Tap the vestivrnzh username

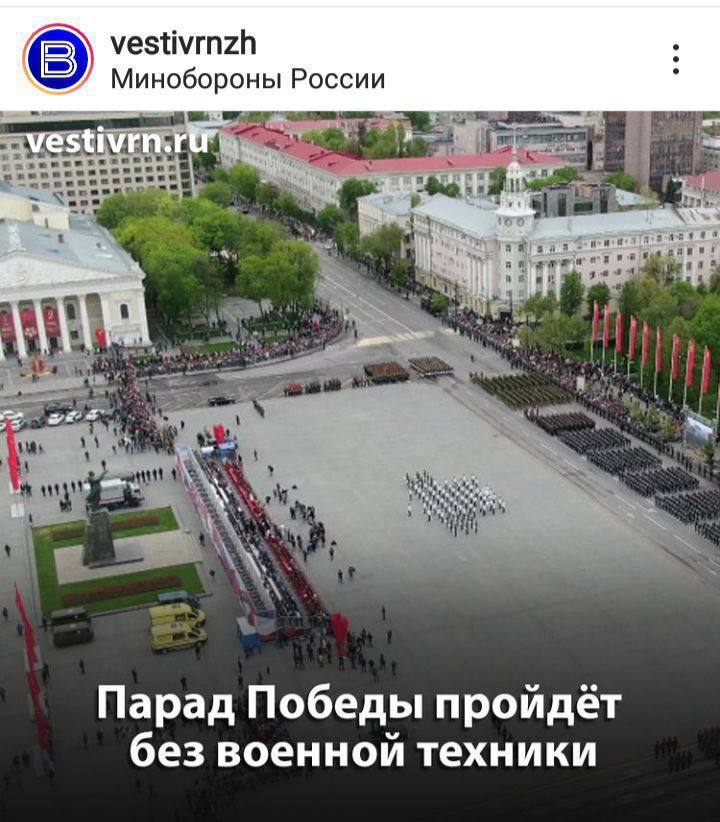pyautogui.click(x=183, y=43)
